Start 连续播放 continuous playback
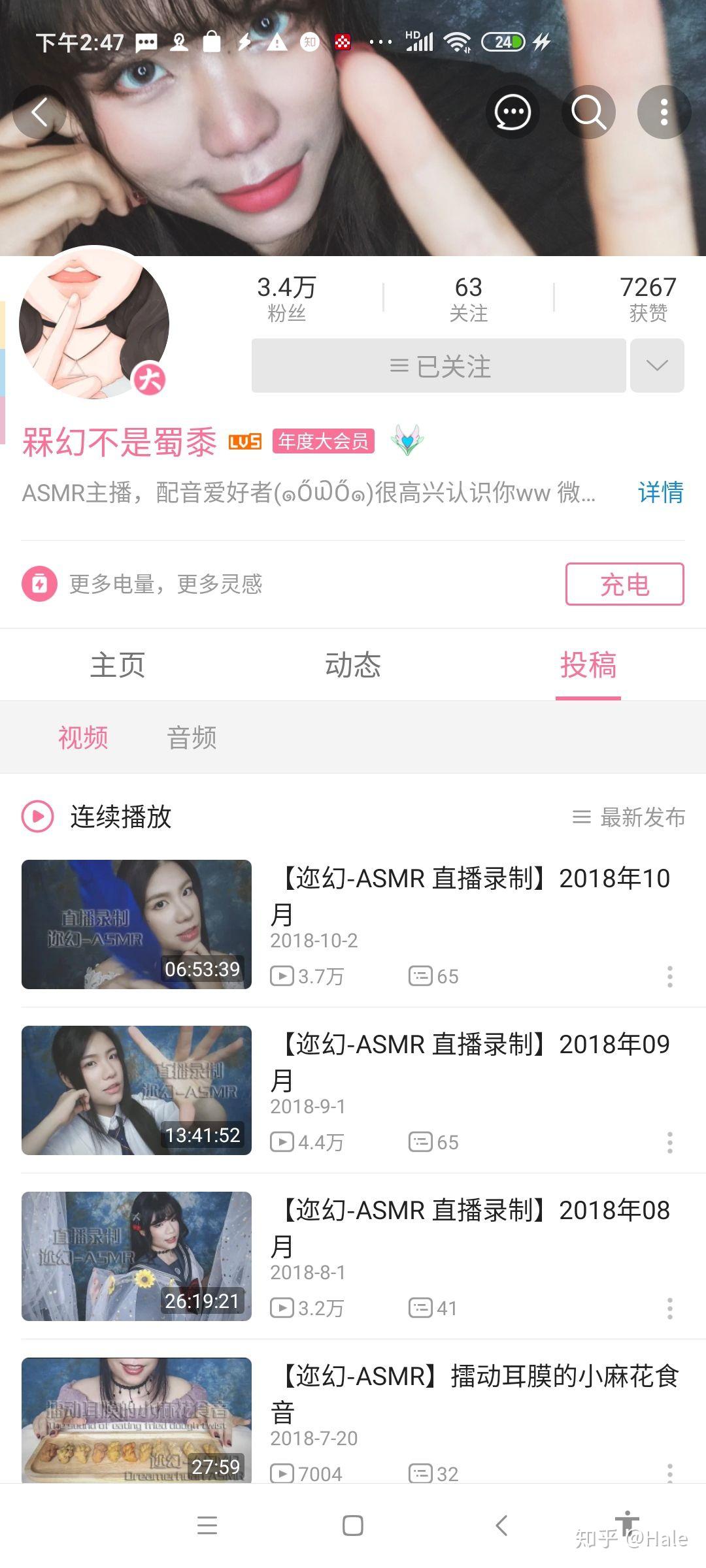 pyautogui.click(x=98, y=817)
